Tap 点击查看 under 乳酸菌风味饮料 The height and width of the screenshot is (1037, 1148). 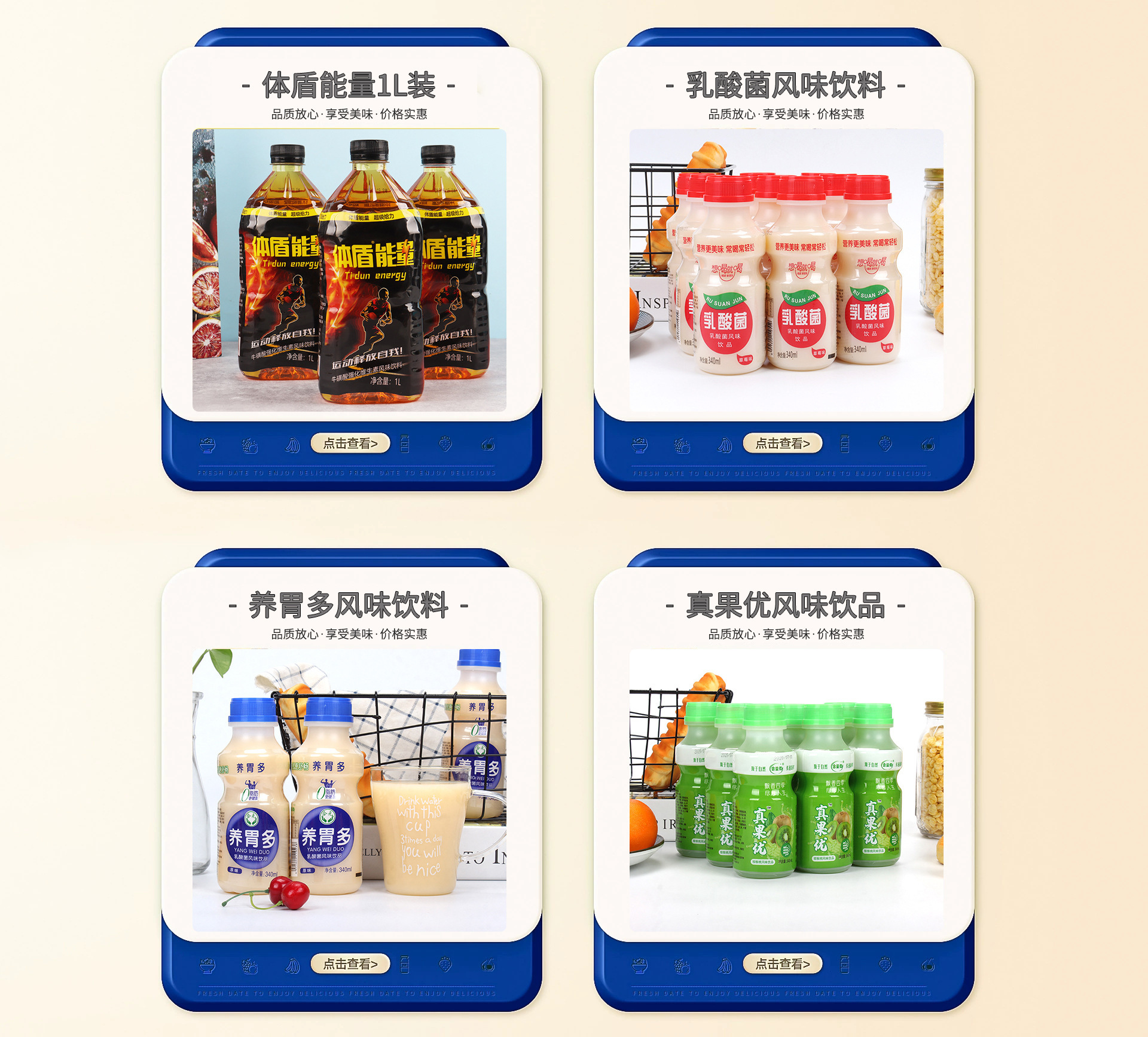(783, 443)
